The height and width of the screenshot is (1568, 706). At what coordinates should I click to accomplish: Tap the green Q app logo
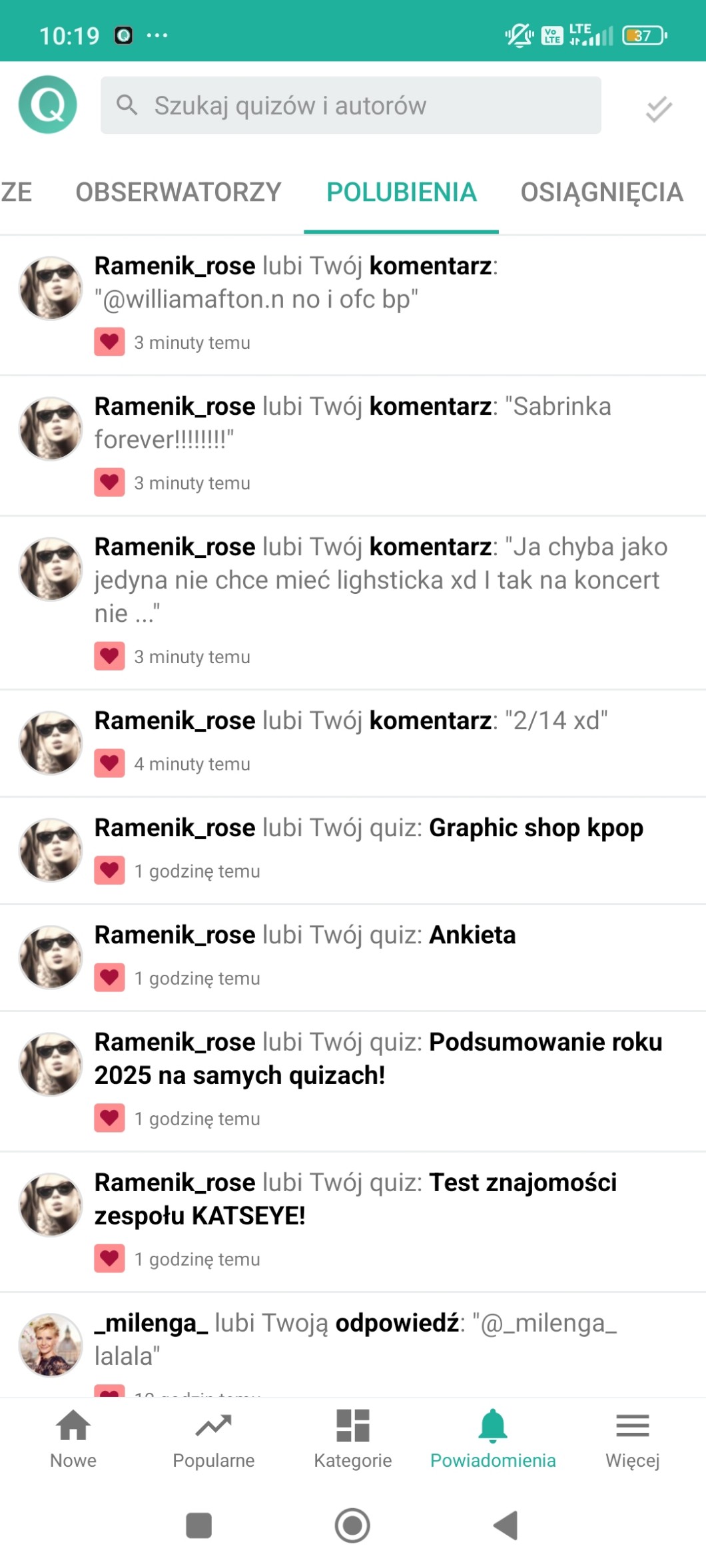[x=48, y=105]
